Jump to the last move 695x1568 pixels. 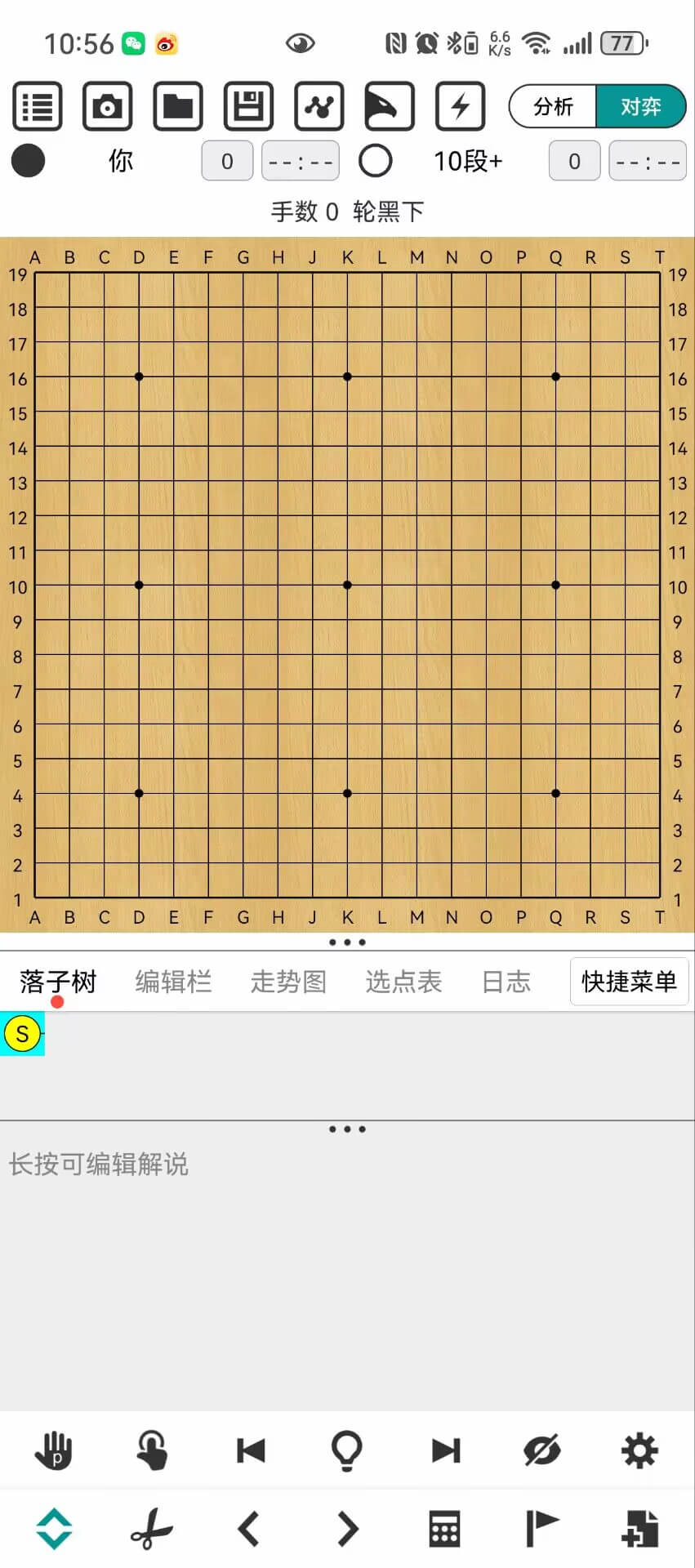pos(446,1450)
